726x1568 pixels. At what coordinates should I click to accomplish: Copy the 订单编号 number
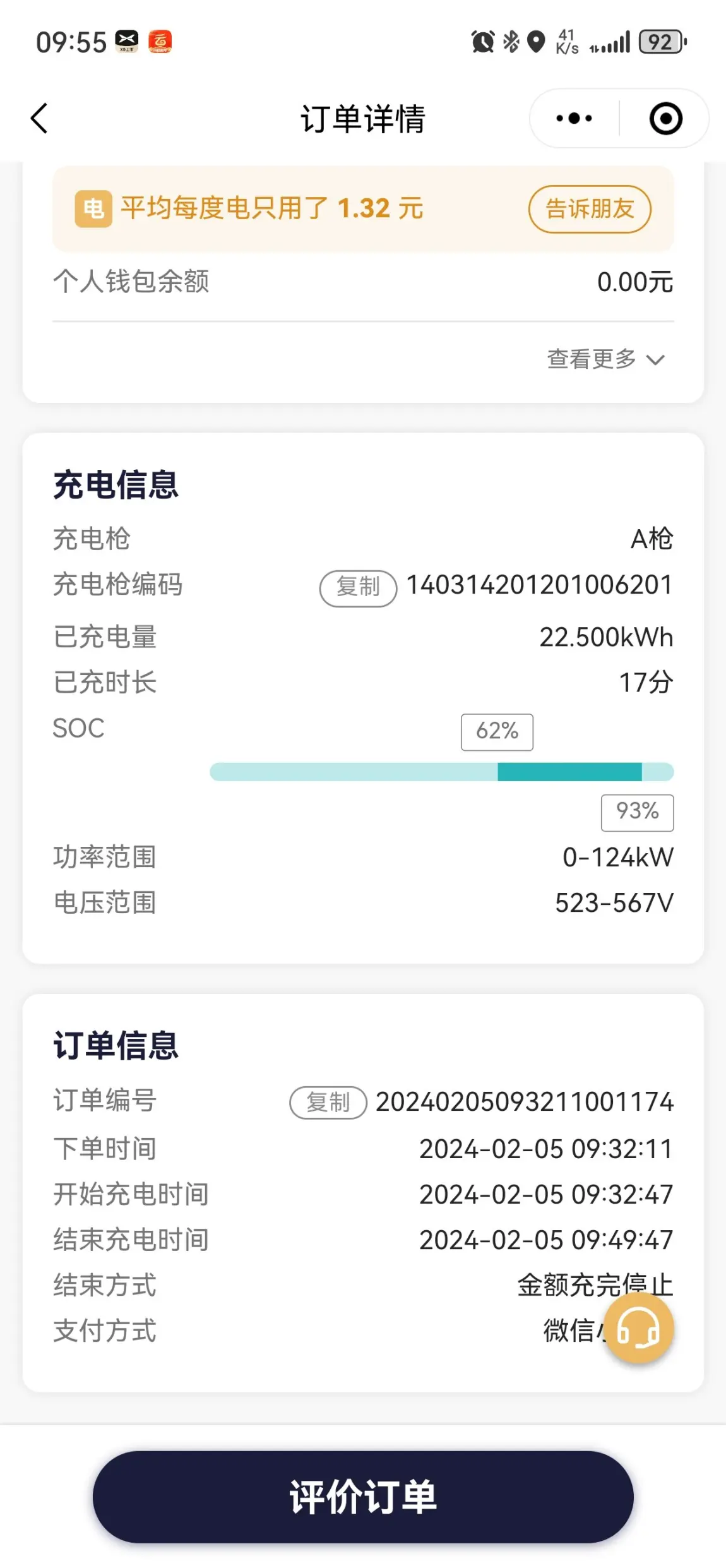pos(328,1103)
